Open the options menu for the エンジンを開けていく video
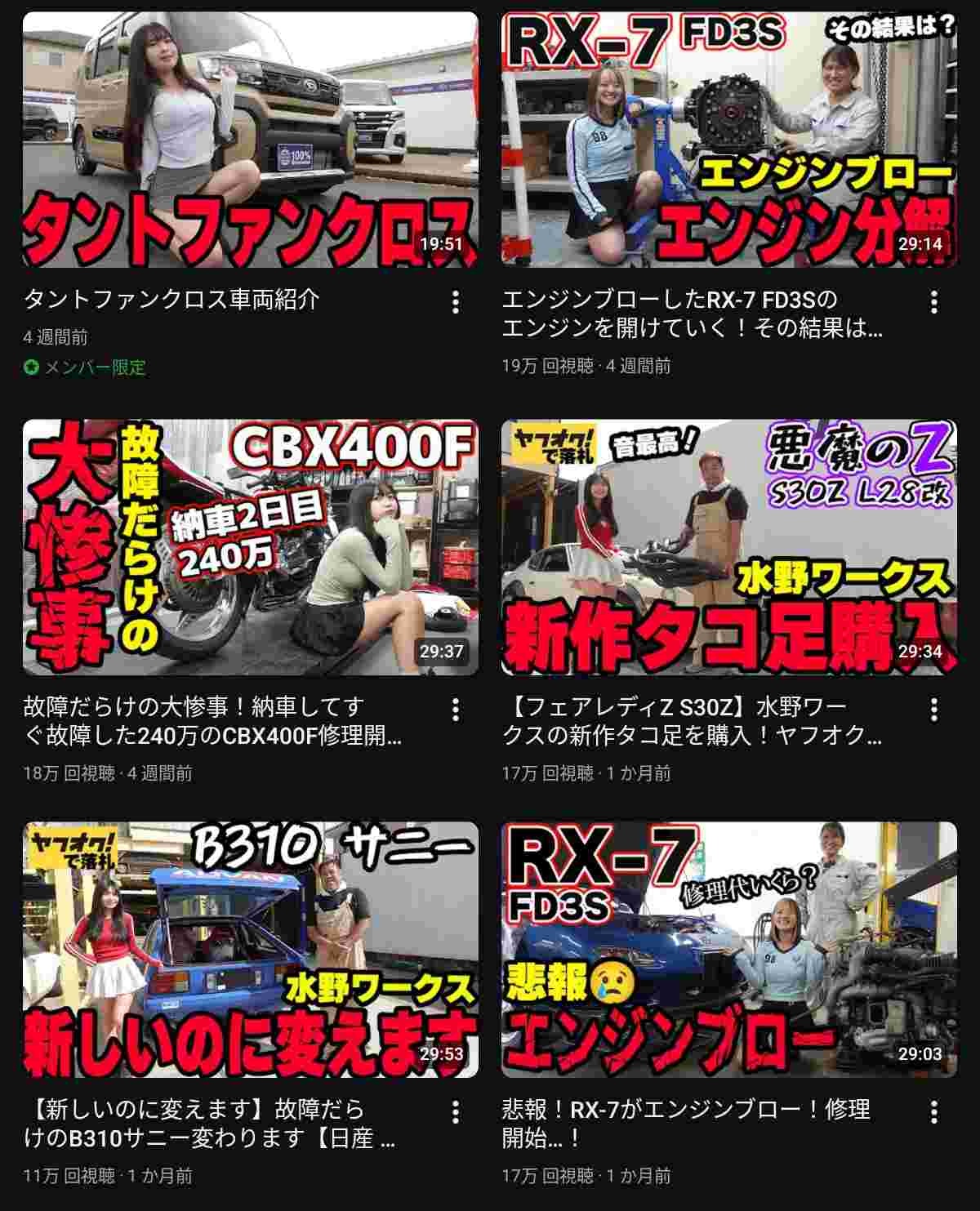This screenshot has height=1211, width=980. (x=934, y=302)
